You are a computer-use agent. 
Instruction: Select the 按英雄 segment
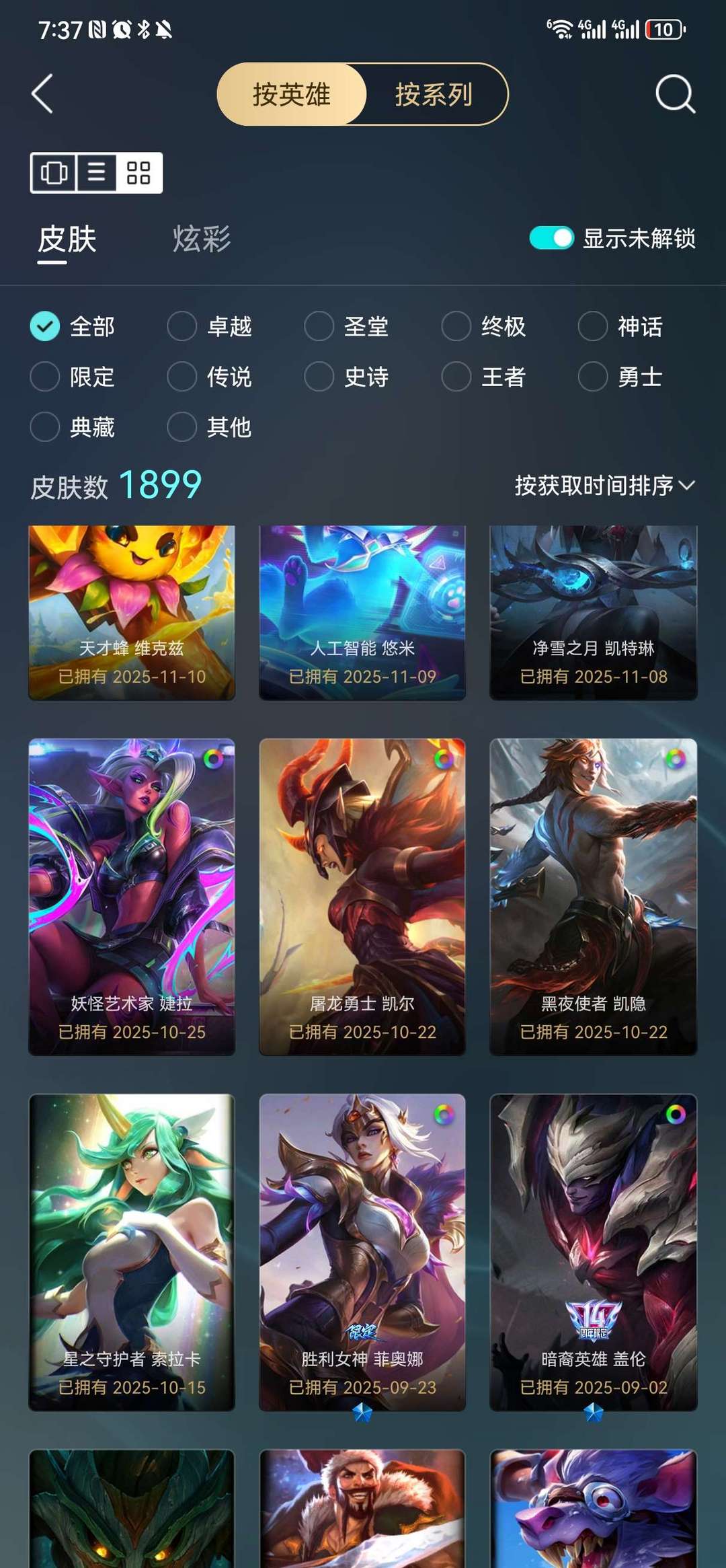(x=291, y=94)
